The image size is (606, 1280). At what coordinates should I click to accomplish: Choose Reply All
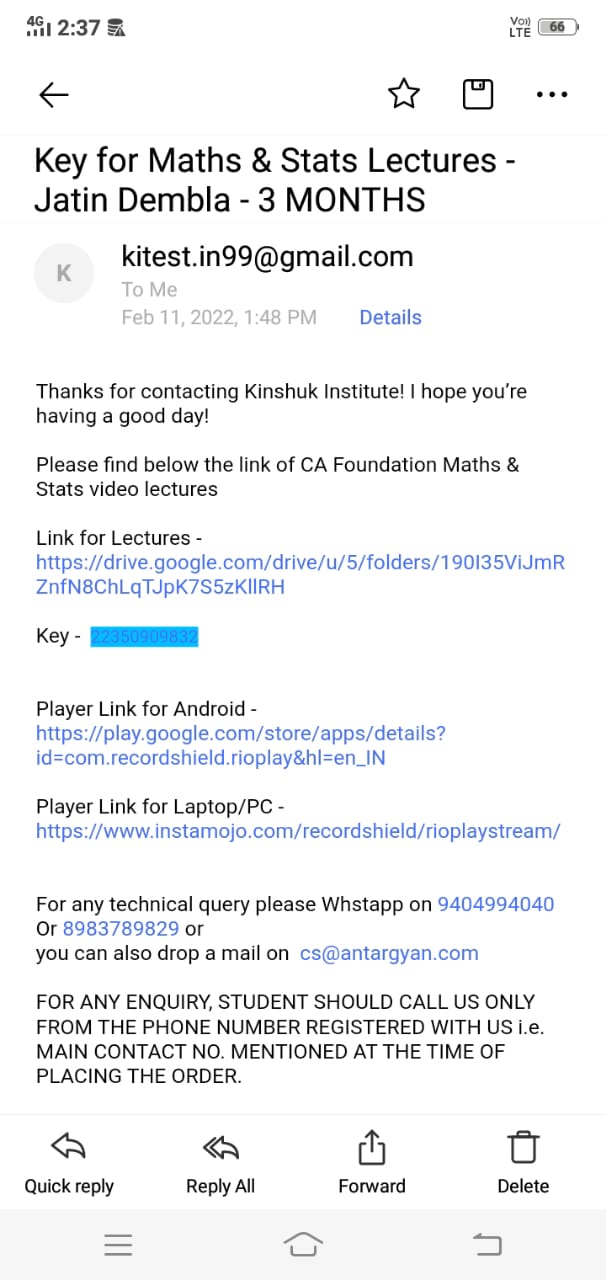point(220,1165)
